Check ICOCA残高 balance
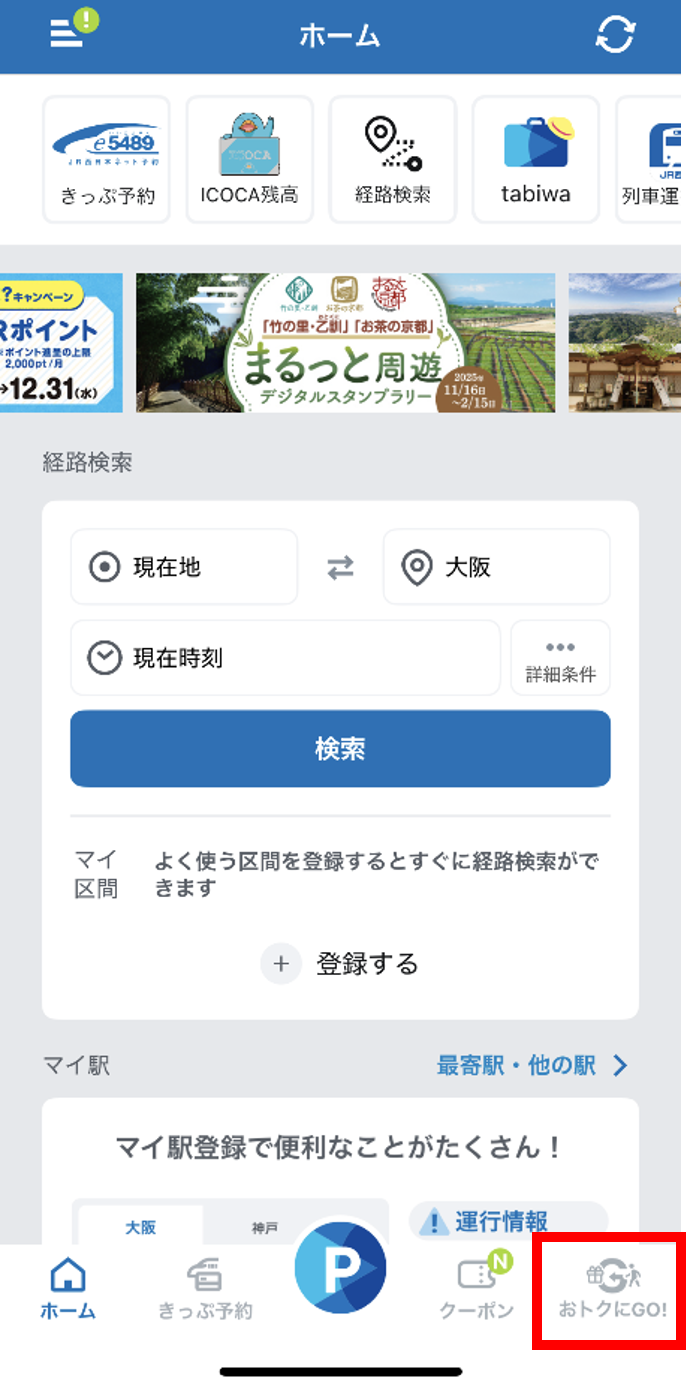 tap(249, 159)
